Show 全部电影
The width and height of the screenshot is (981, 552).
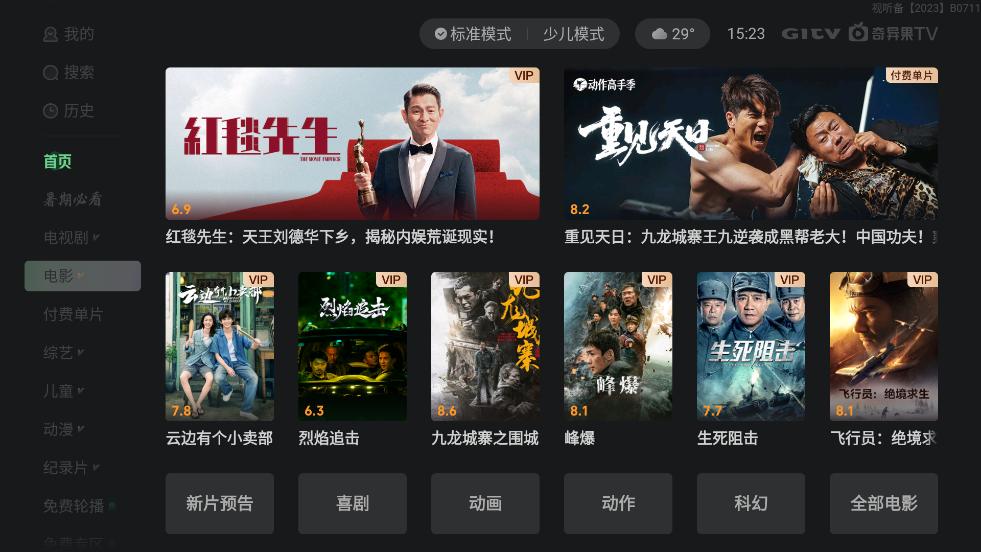[x=883, y=503]
